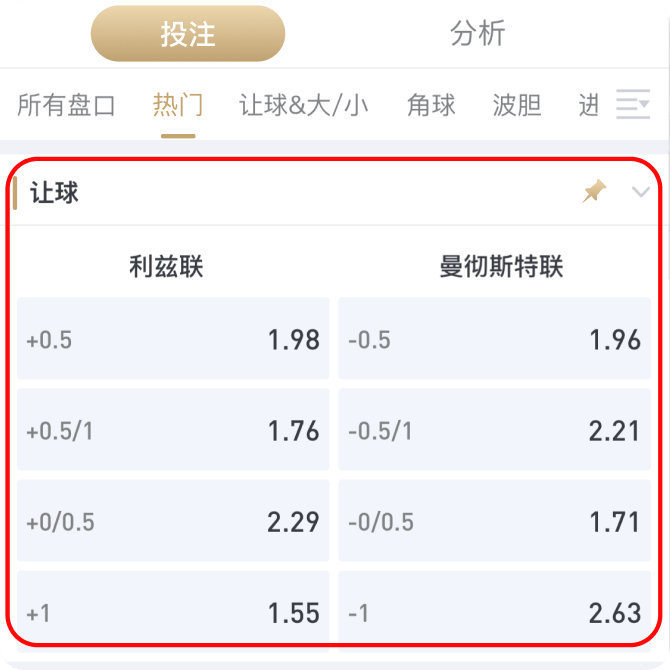Pin the 让球 market

point(595,192)
